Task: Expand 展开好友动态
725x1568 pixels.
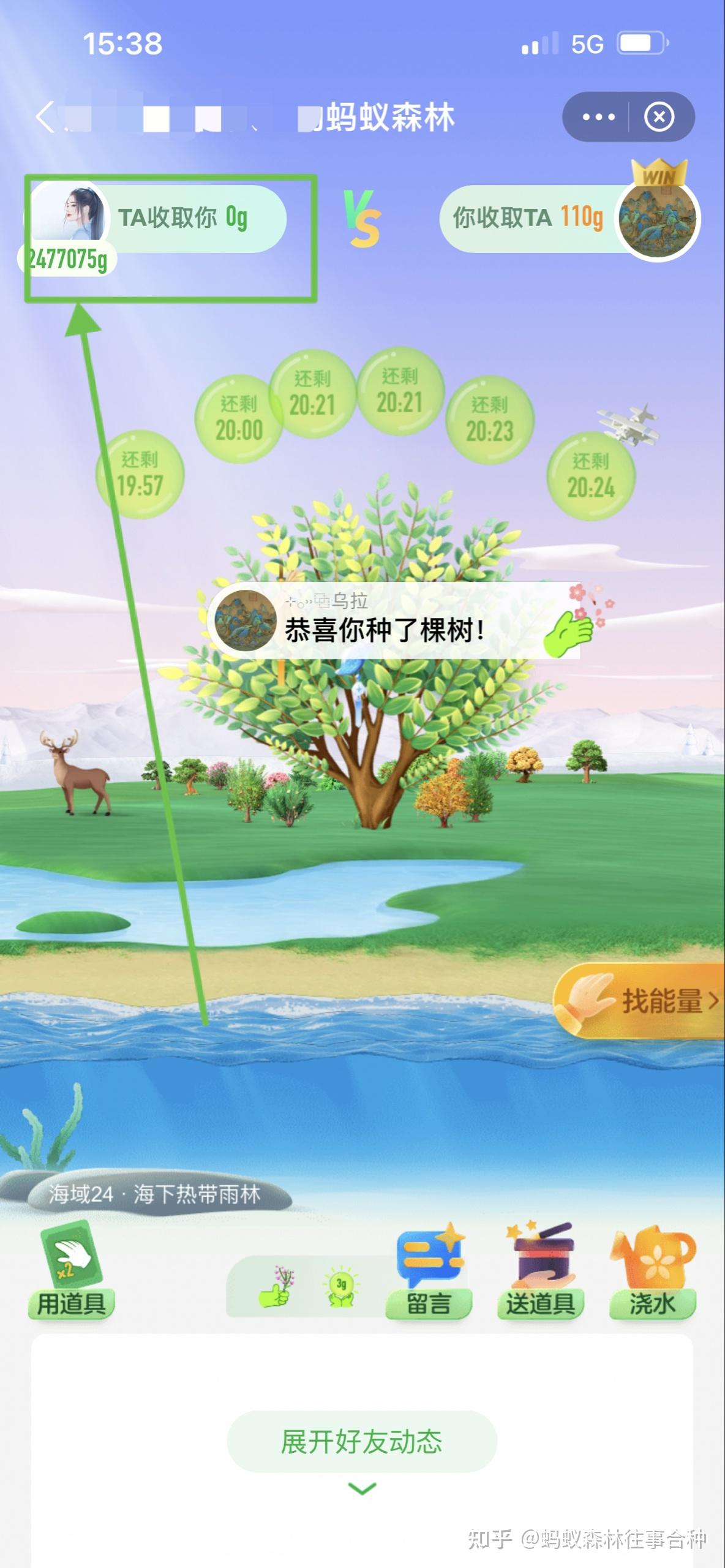Action: pyautogui.click(x=362, y=1442)
